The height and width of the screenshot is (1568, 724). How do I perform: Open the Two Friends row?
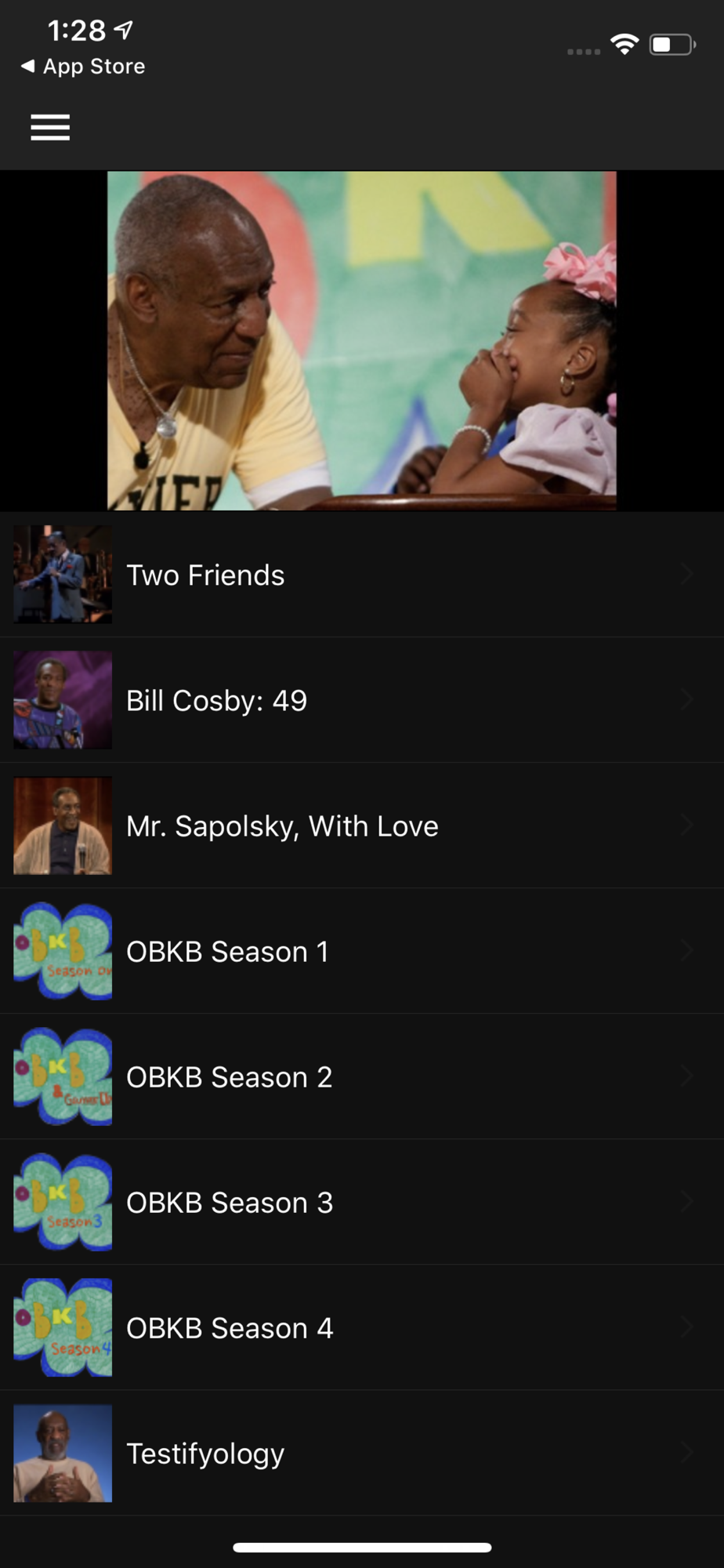pyautogui.click(x=362, y=575)
